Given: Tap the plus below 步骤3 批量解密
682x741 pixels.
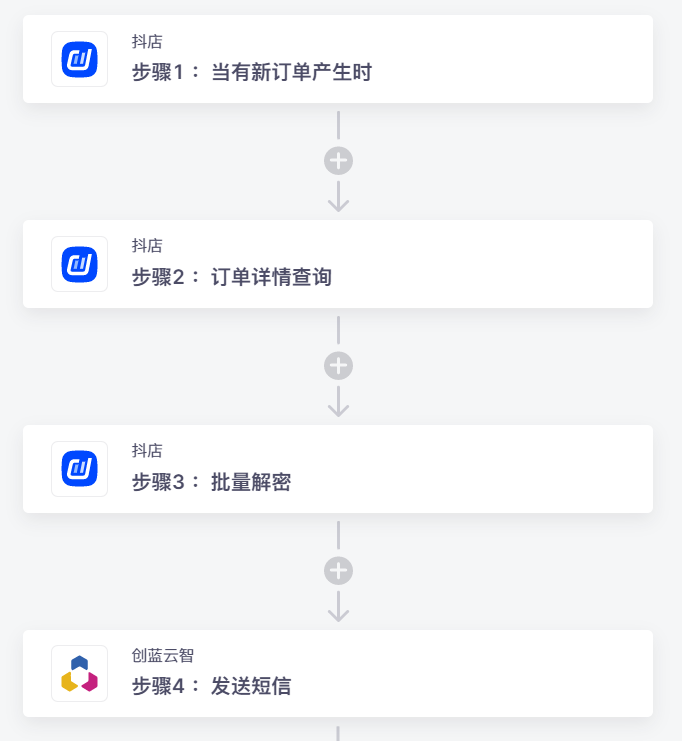Looking at the screenshot, I should [338, 571].
